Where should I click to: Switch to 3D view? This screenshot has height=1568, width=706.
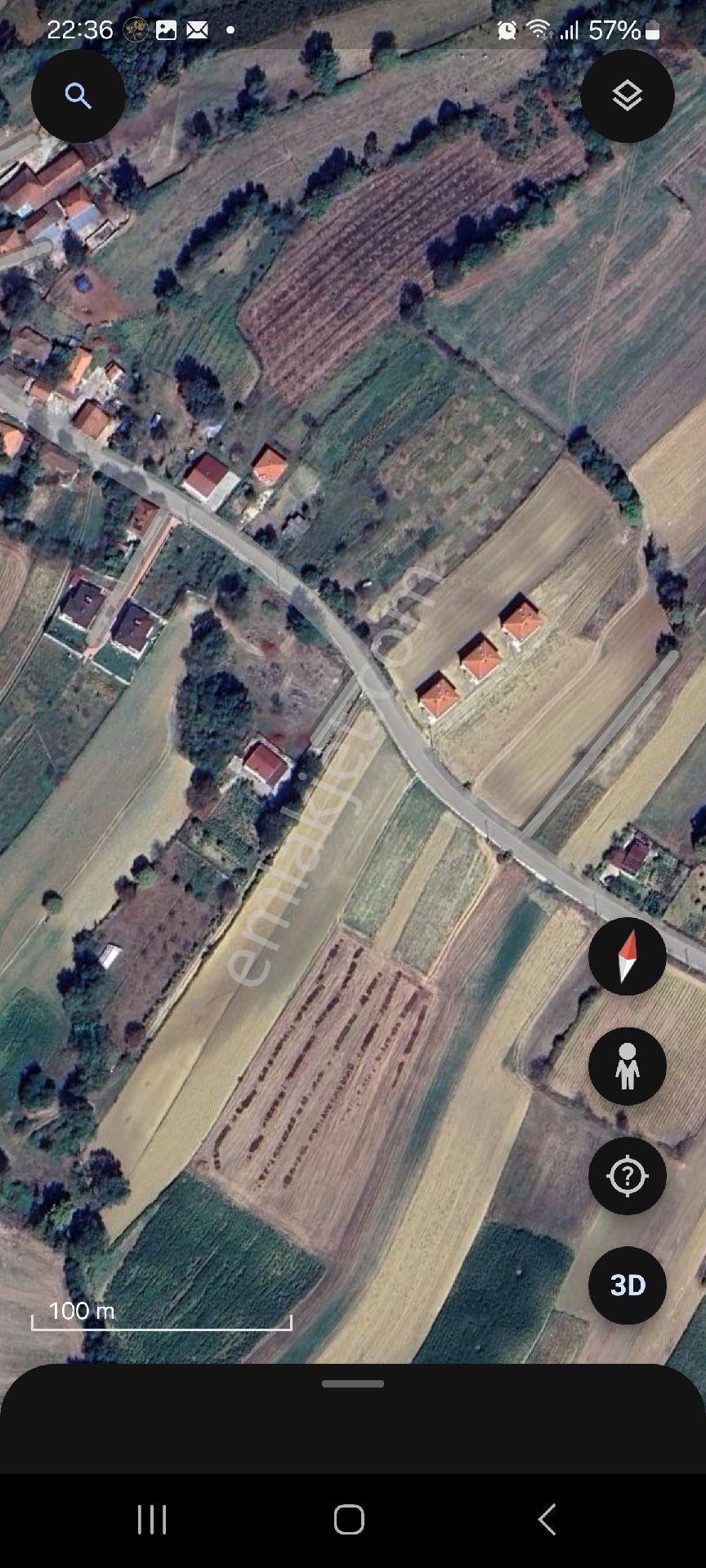pyautogui.click(x=627, y=1285)
